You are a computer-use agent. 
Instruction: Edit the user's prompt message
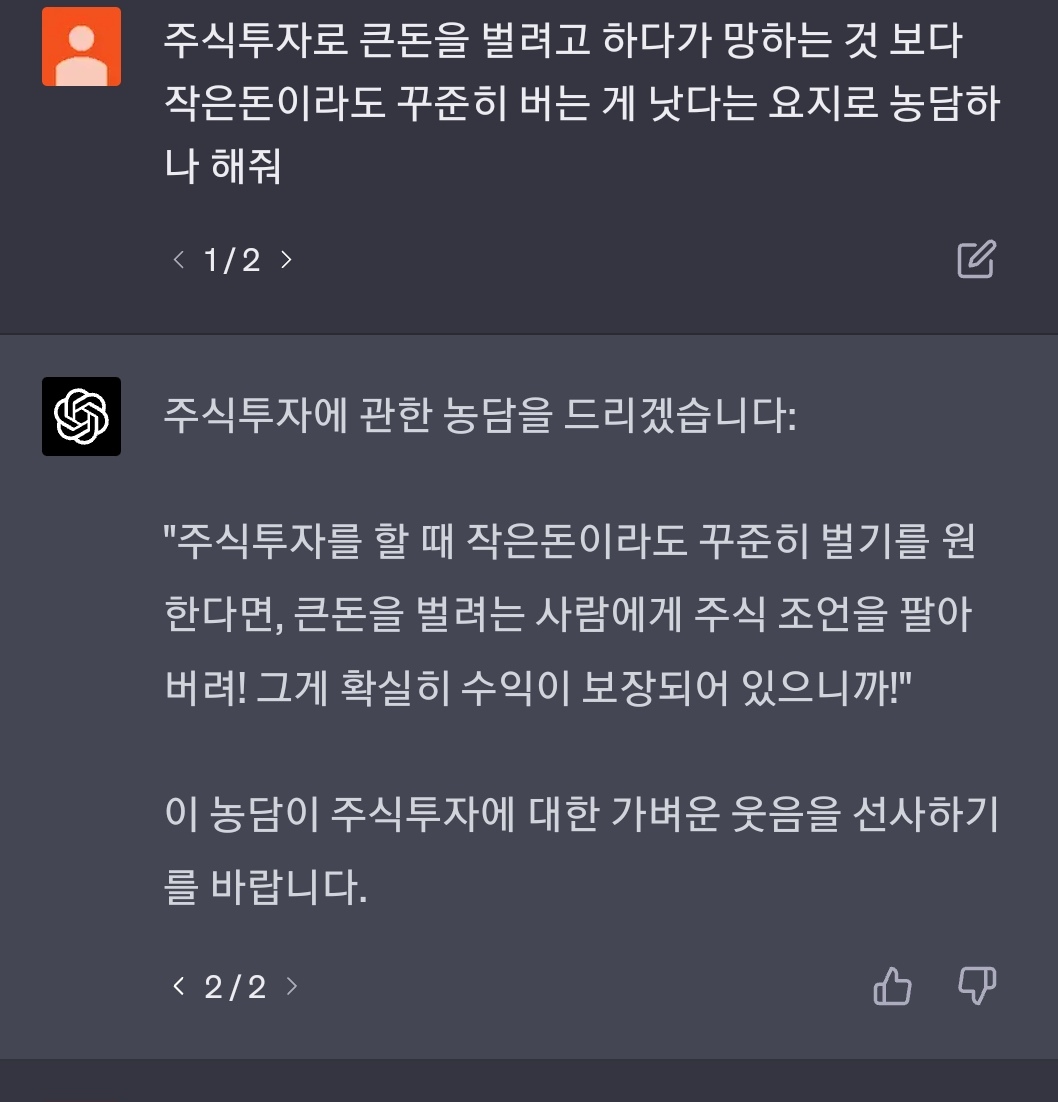[976, 259]
